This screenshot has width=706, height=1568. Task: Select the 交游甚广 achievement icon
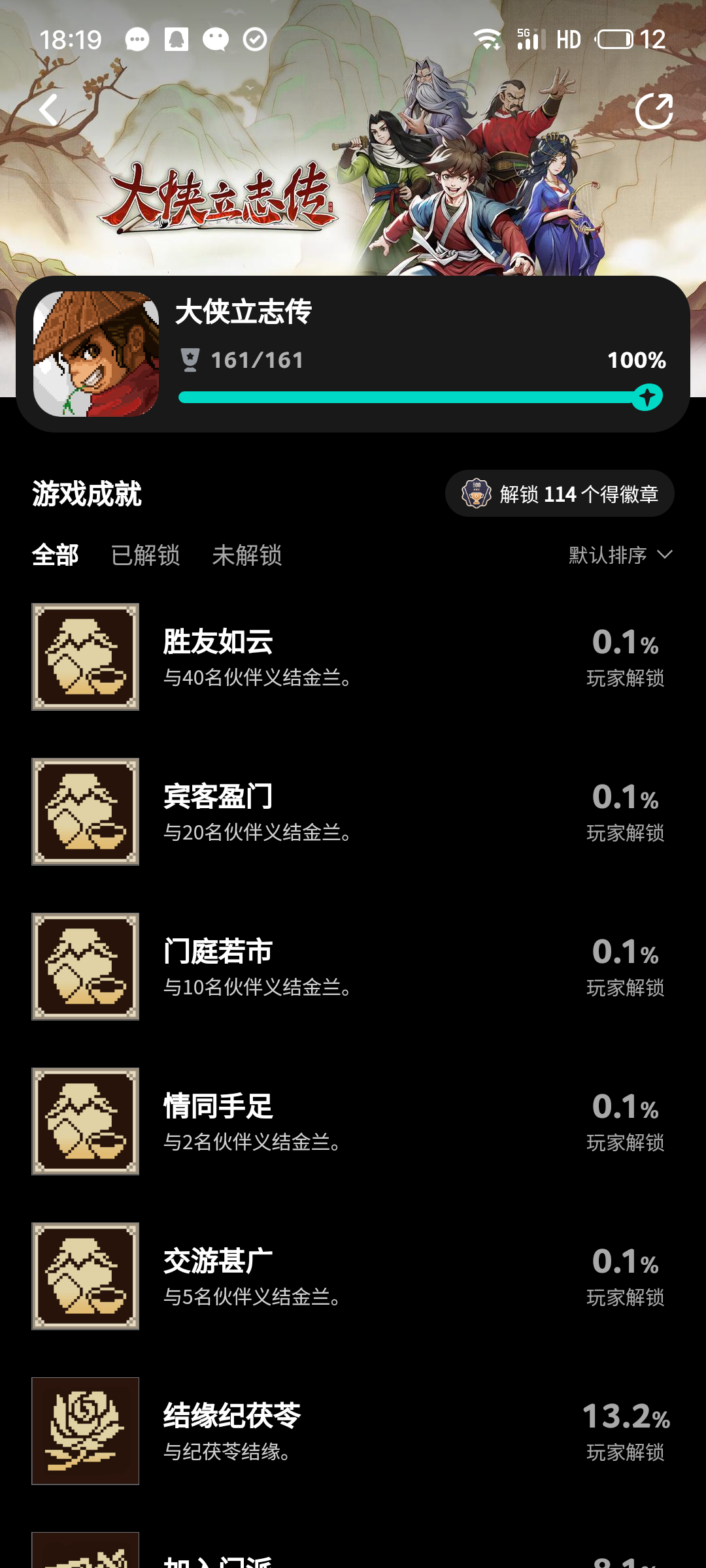click(86, 1277)
